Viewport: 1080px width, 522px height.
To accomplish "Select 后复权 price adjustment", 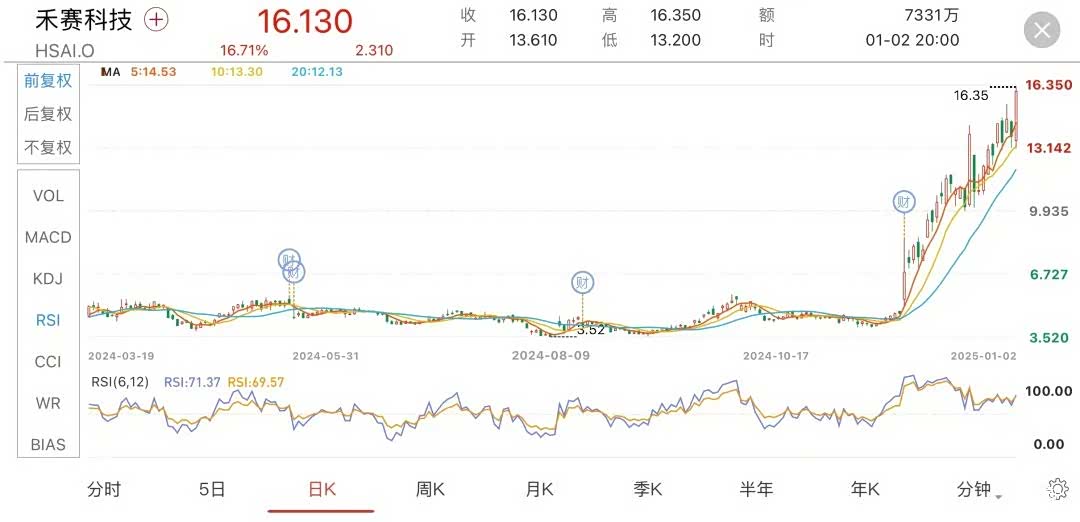I will 48,114.
